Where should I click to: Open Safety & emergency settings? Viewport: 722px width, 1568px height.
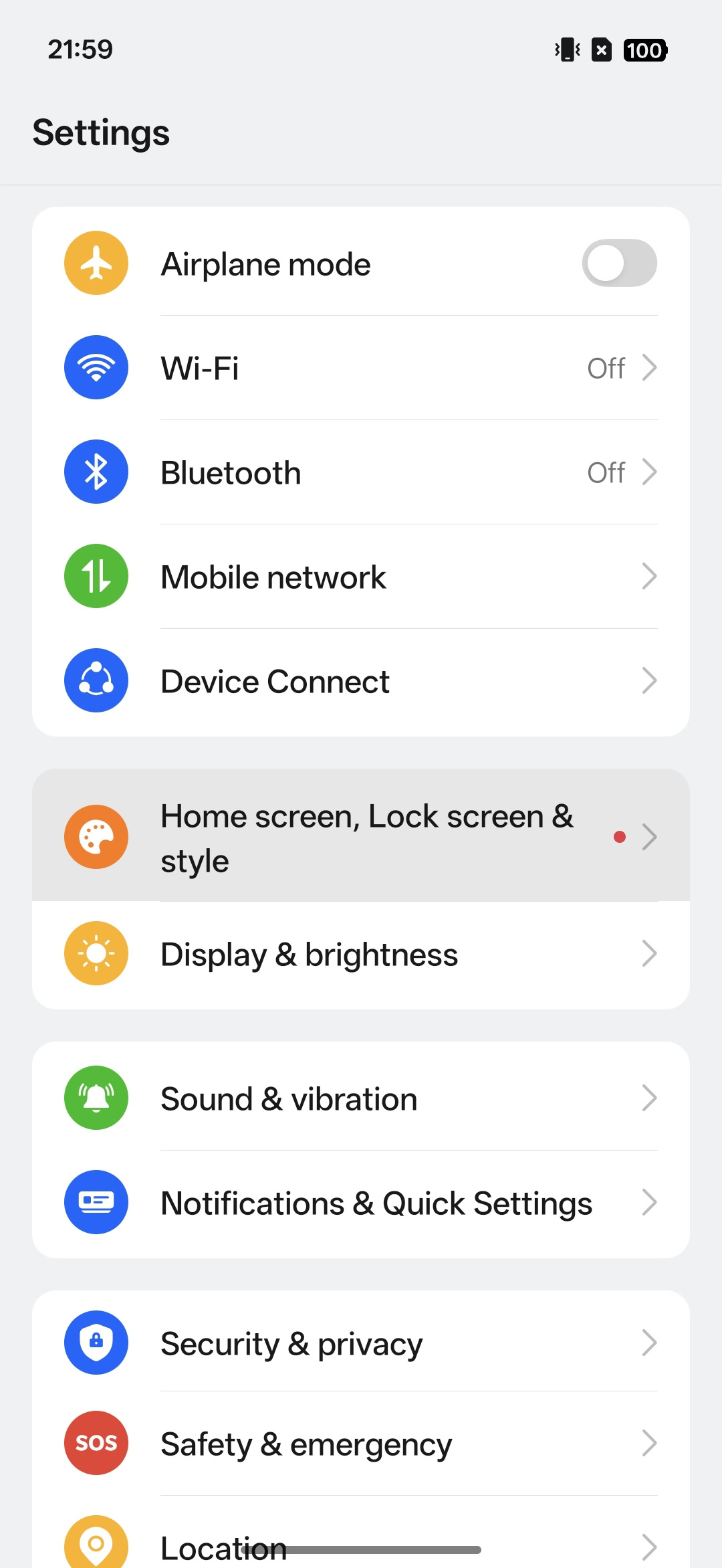(361, 1444)
